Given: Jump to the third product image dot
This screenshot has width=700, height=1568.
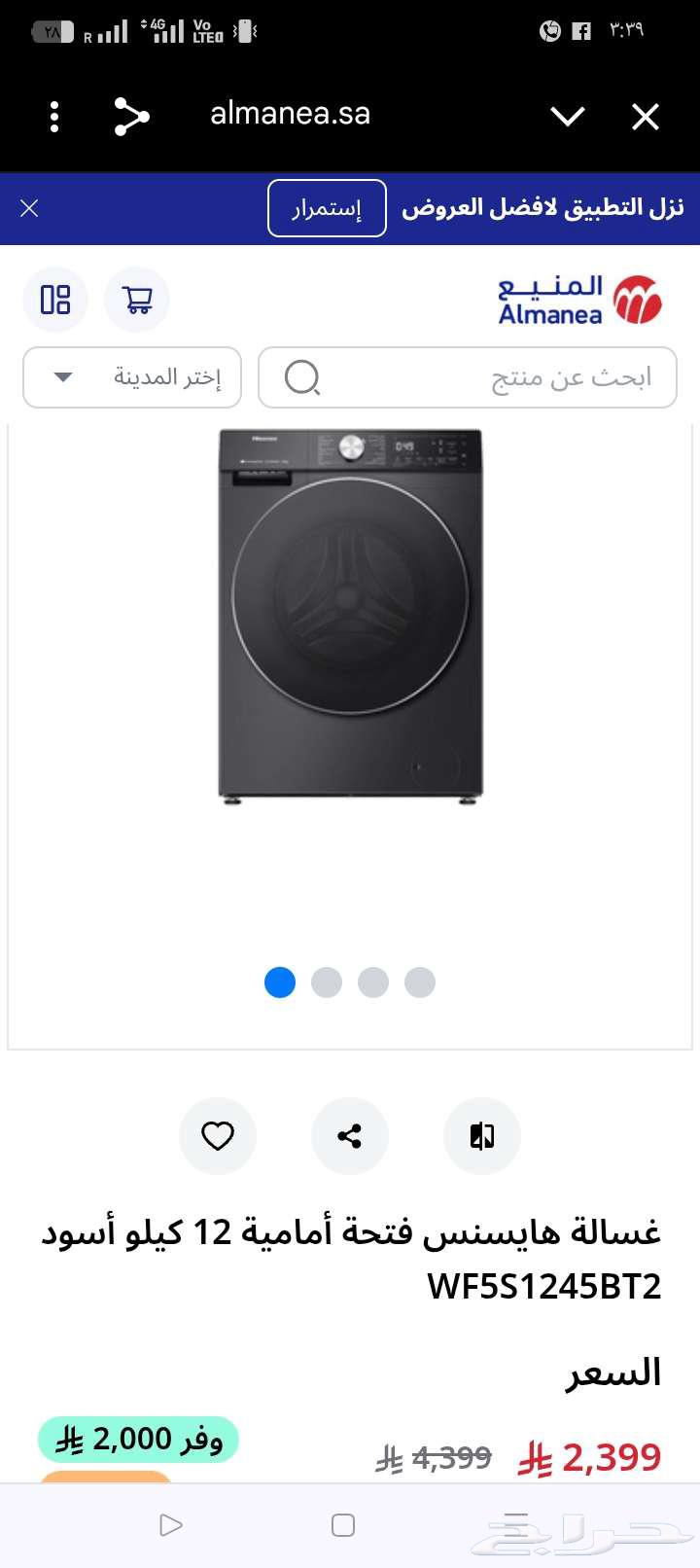Looking at the screenshot, I should (x=373, y=982).
